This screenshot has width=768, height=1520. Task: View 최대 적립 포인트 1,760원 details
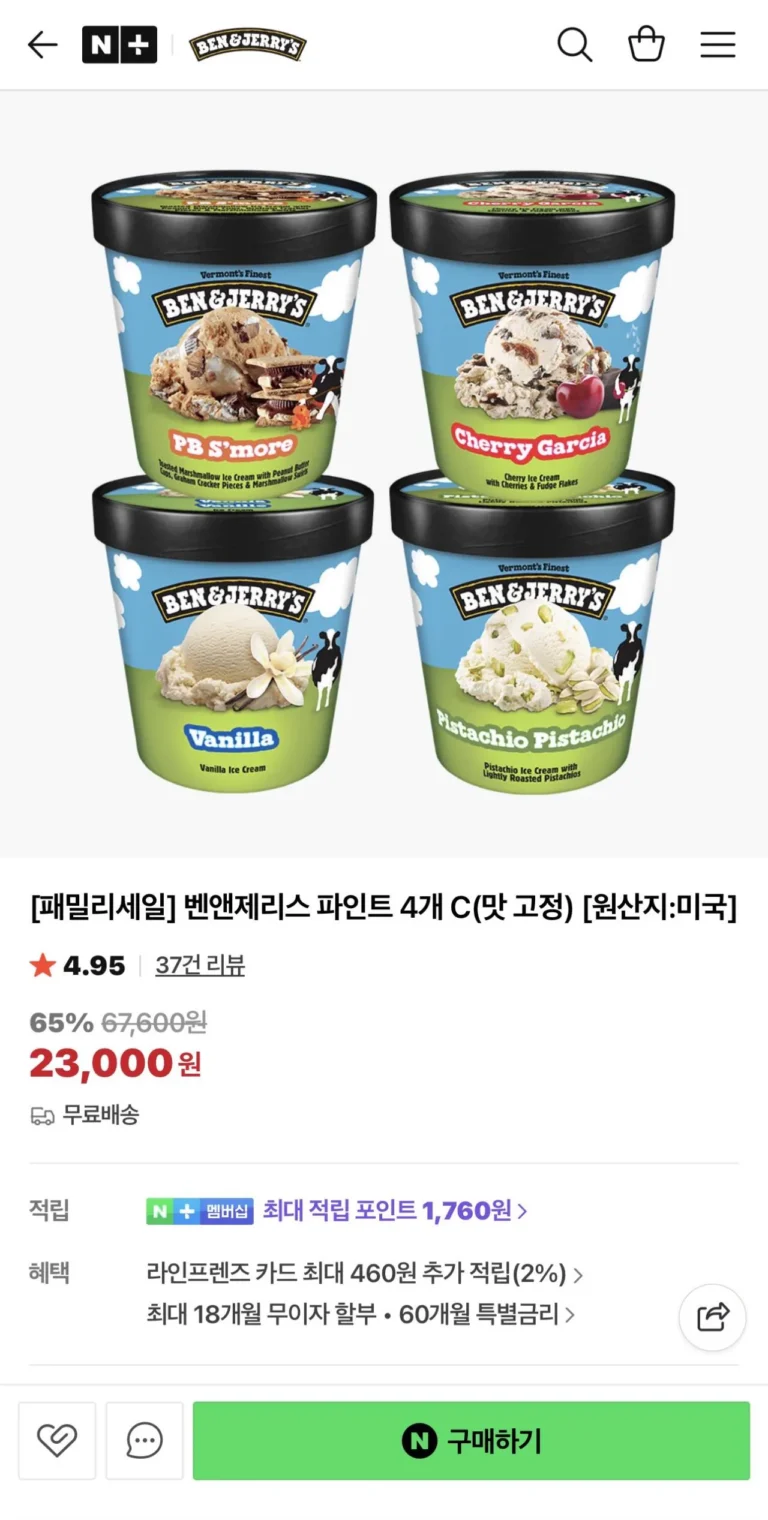394,1211
